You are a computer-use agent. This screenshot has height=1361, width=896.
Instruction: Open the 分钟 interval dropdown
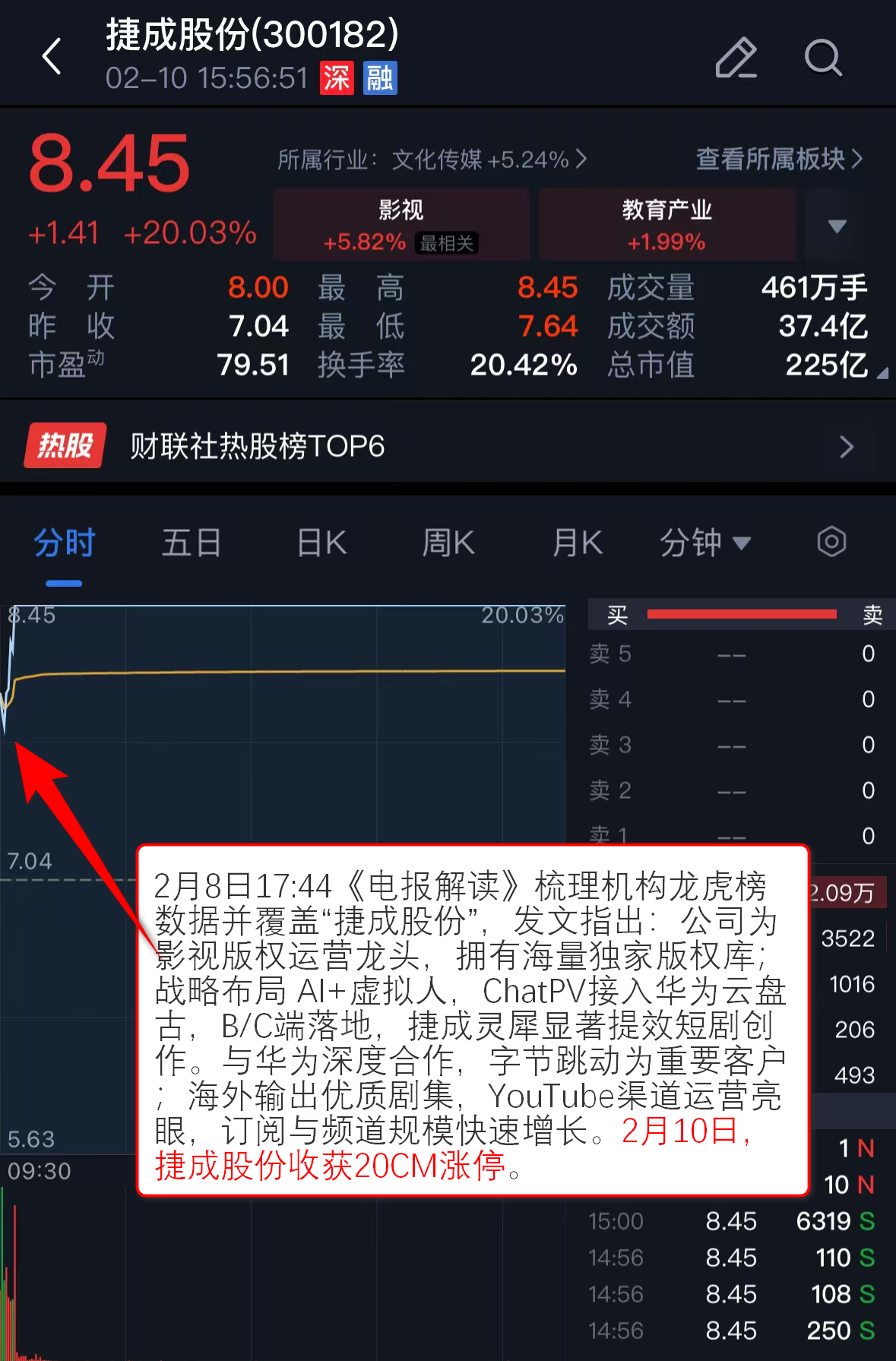click(x=704, y=543)
